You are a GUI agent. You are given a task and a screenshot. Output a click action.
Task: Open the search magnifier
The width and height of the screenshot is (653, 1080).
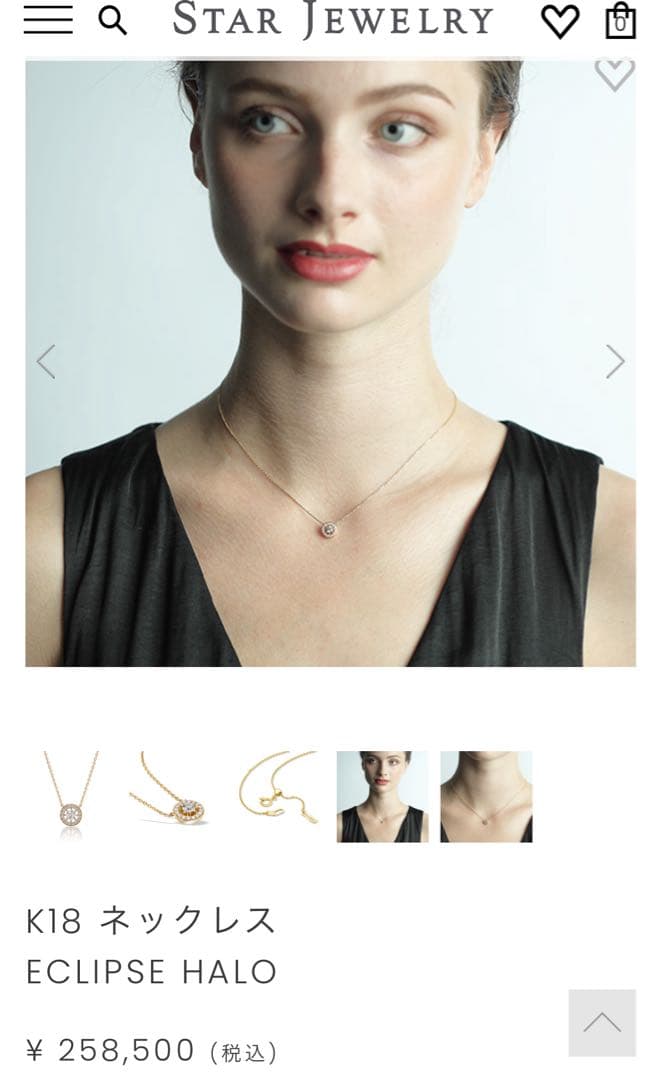point(113,20)
